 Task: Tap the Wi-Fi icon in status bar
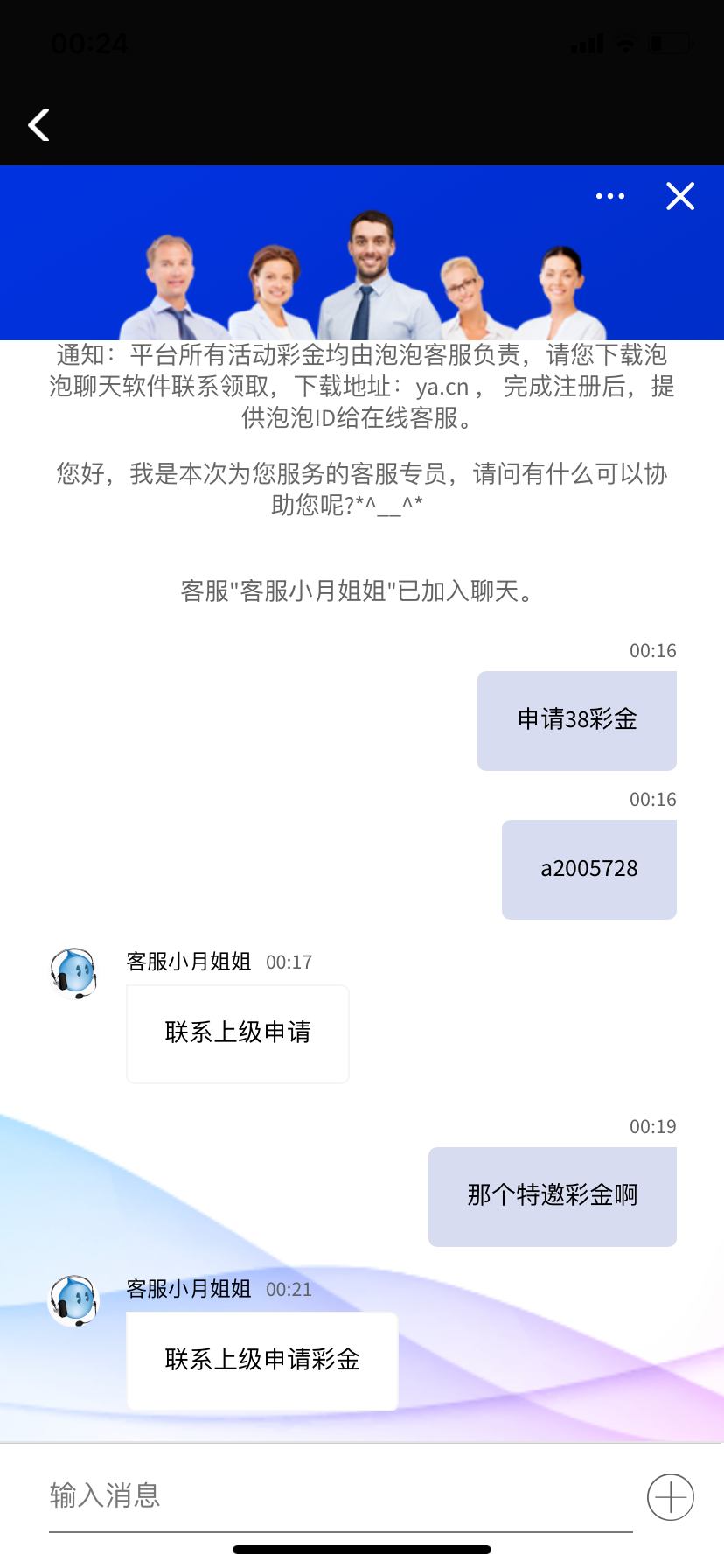click(x=625, y=43)
